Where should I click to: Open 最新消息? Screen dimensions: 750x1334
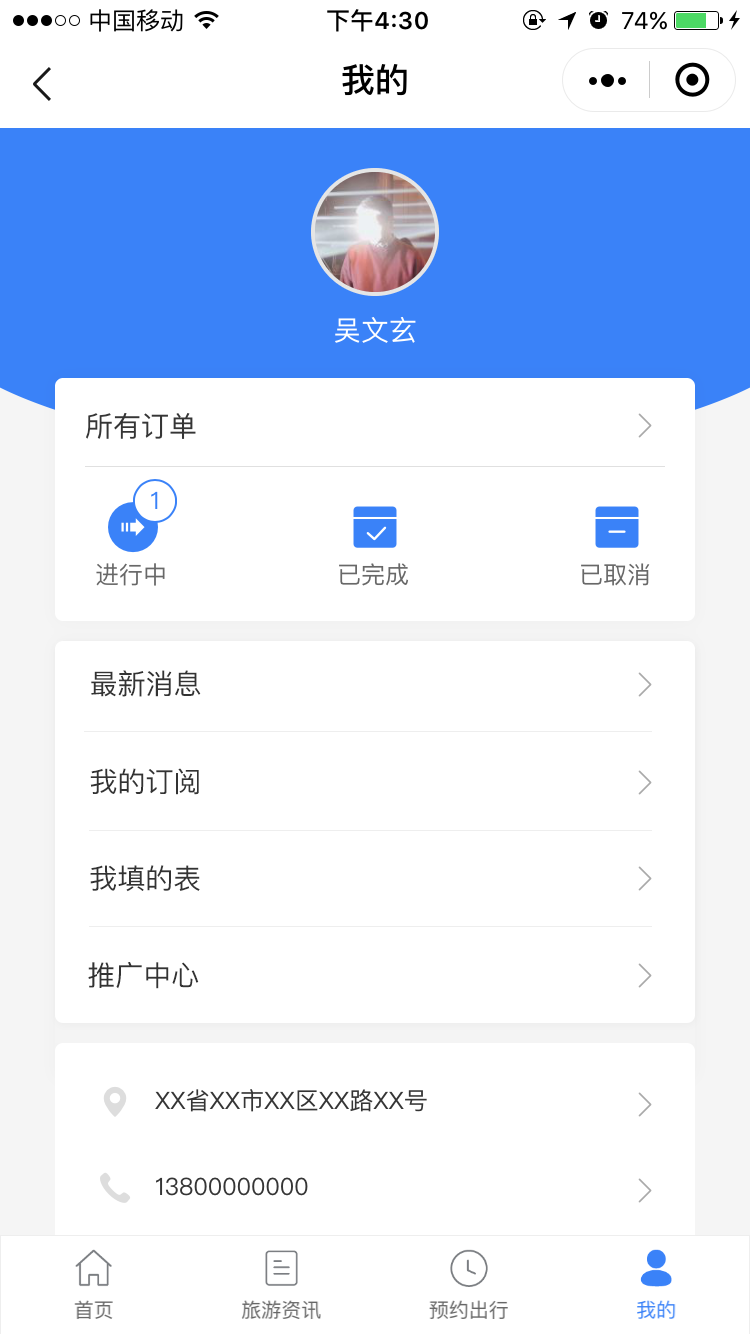(374, 685)
